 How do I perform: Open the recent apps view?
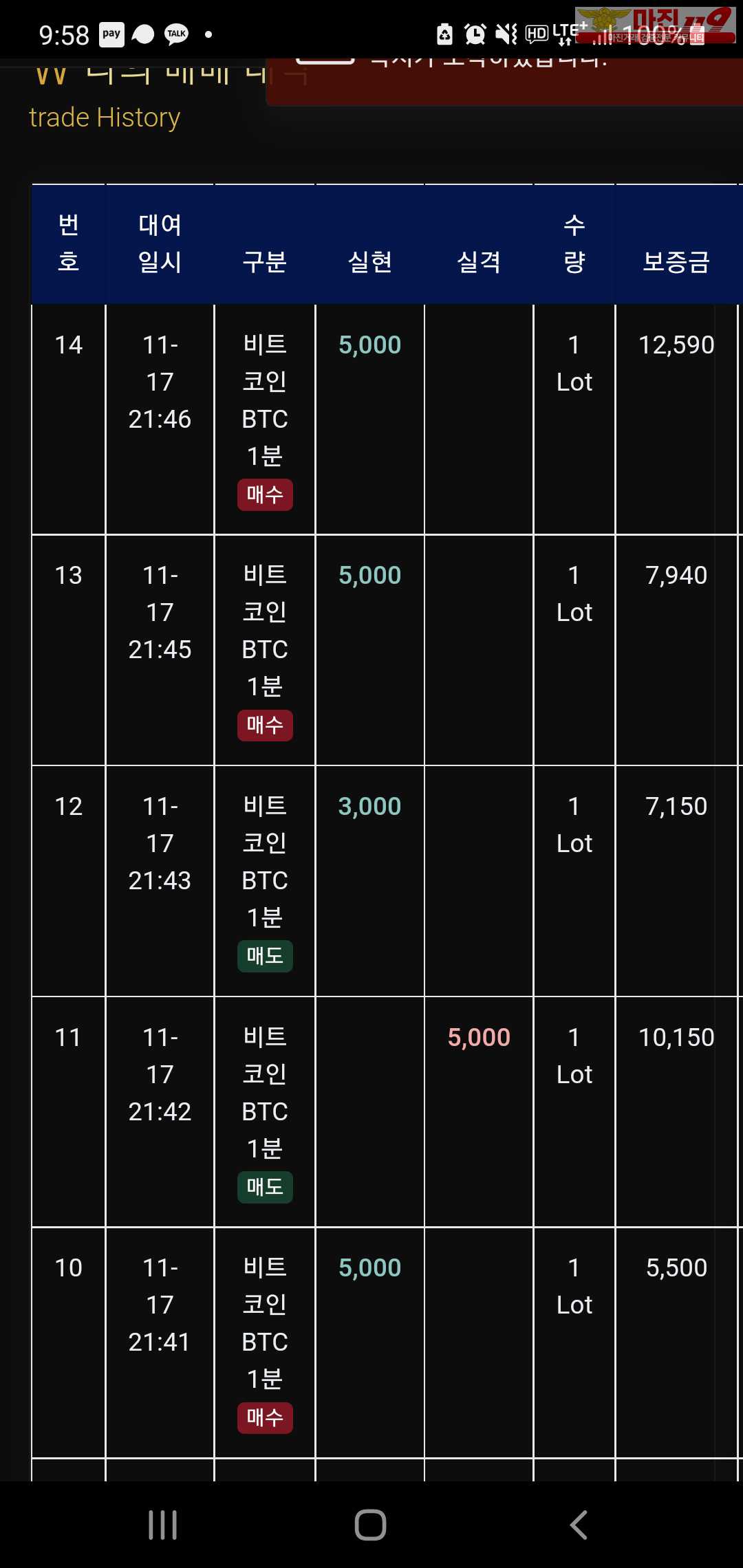click(163, 1525)
